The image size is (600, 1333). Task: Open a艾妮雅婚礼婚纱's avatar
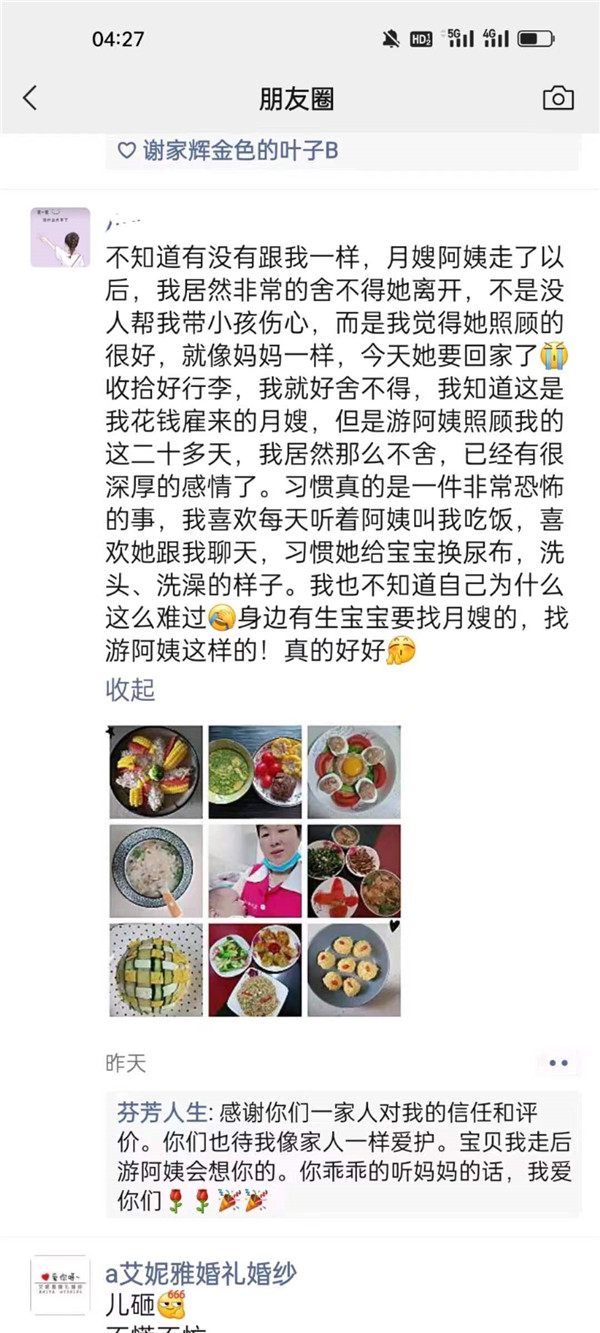tap(60, 1285)
